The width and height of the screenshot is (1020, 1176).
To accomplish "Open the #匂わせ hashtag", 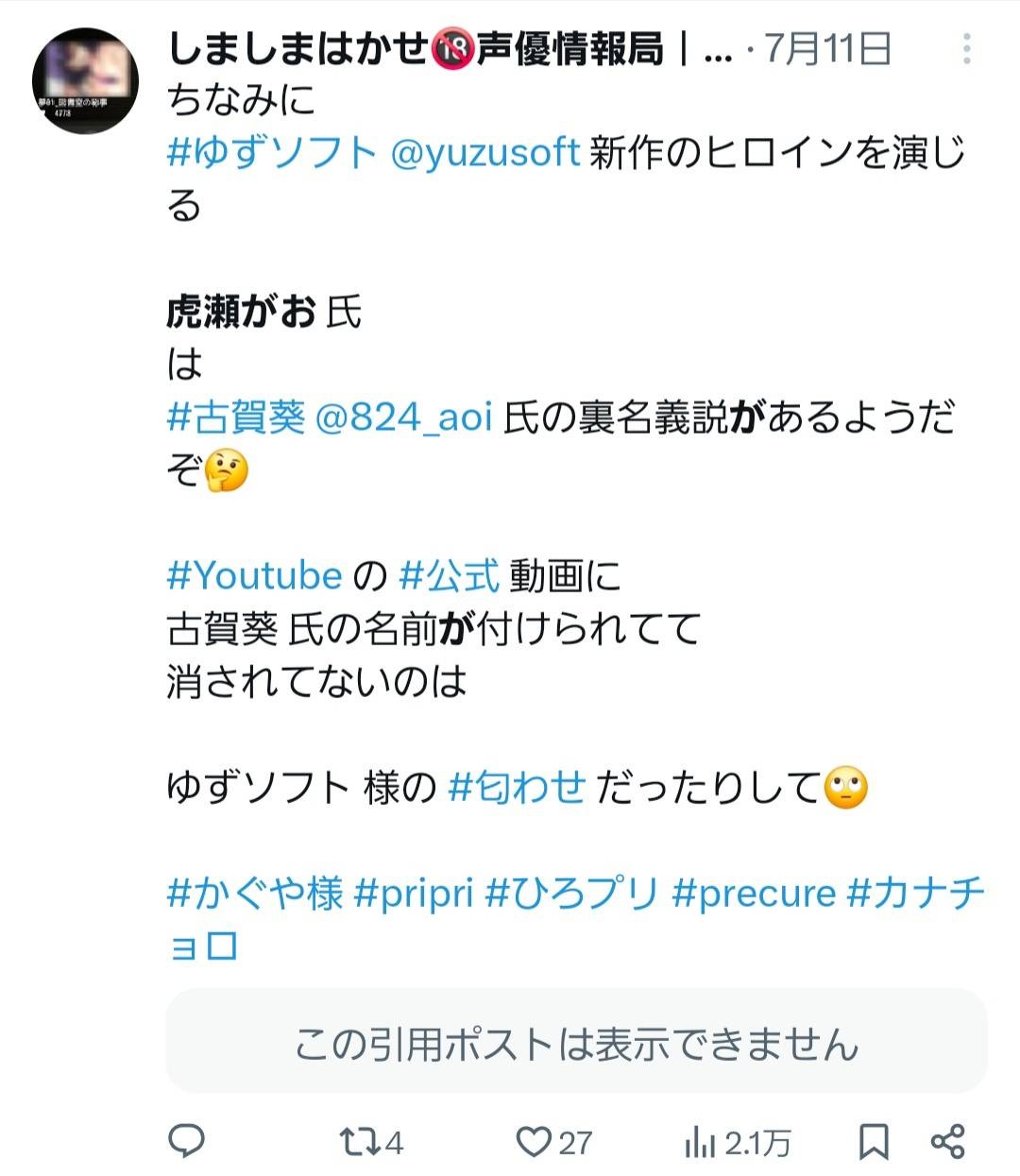I will pos(517,787).
